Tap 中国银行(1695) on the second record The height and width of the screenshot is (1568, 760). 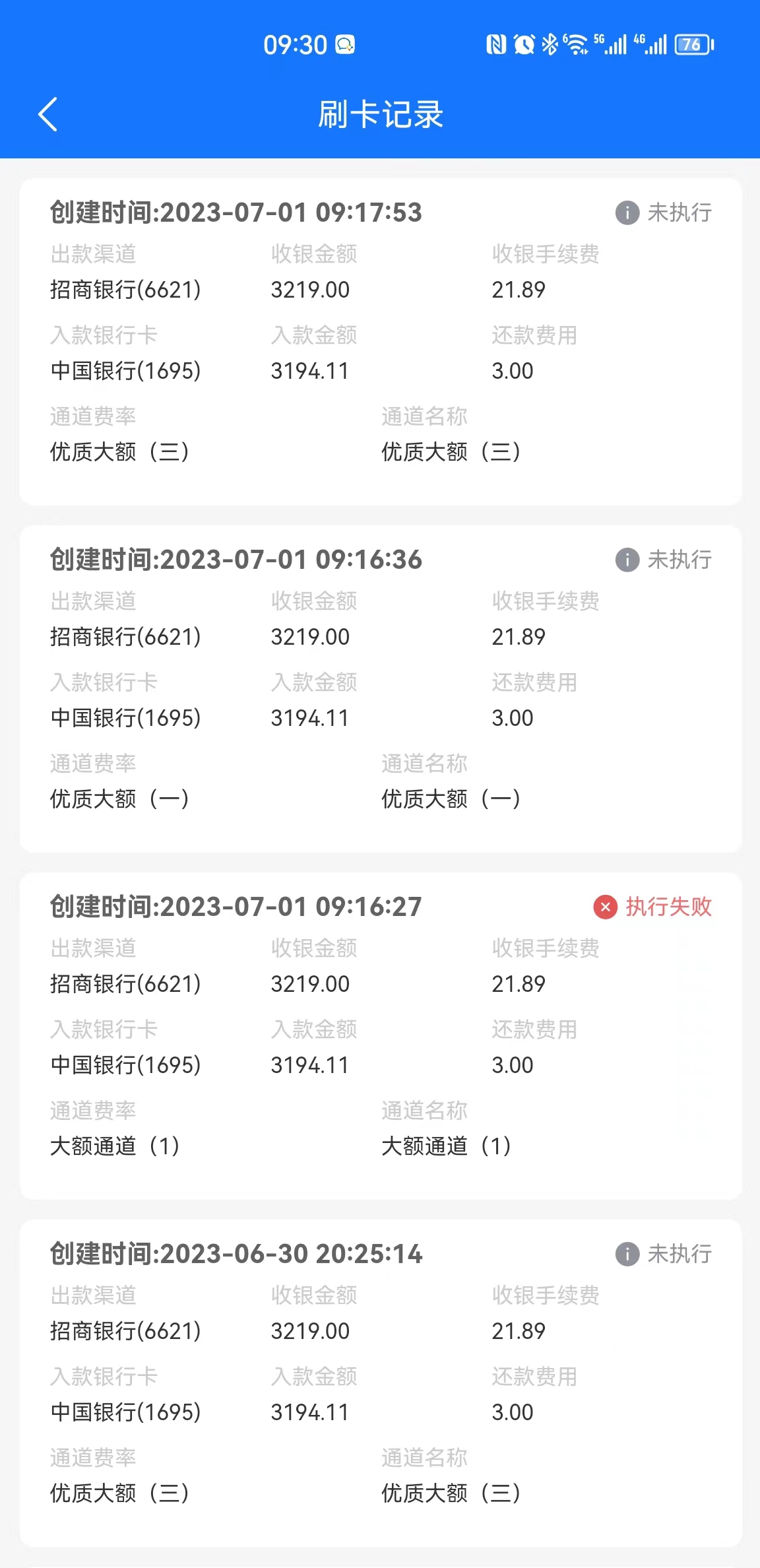coord(125,717)
